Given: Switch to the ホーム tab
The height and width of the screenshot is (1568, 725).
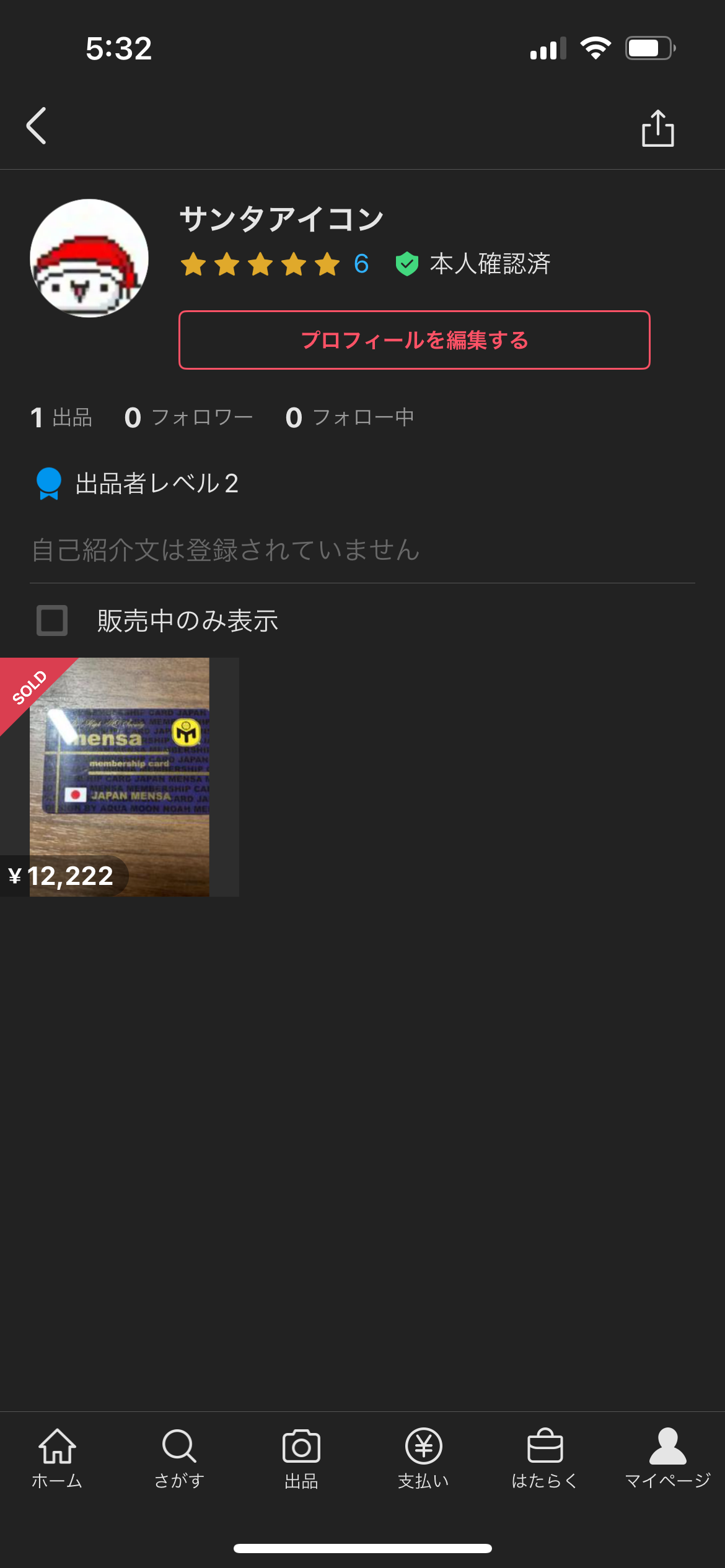Looking at the screenshot, I should point(57,1458).
